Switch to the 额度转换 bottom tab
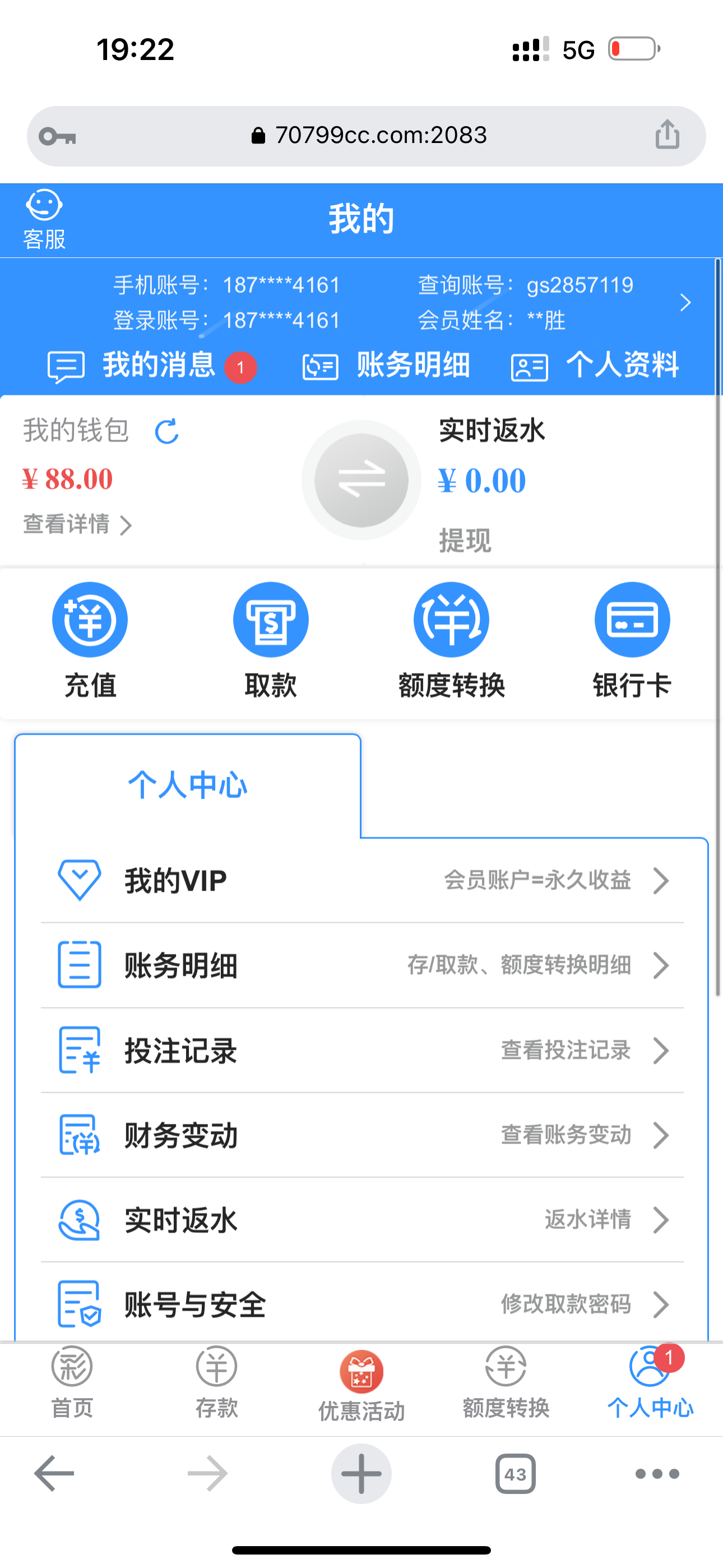 tap(506, 1383)
